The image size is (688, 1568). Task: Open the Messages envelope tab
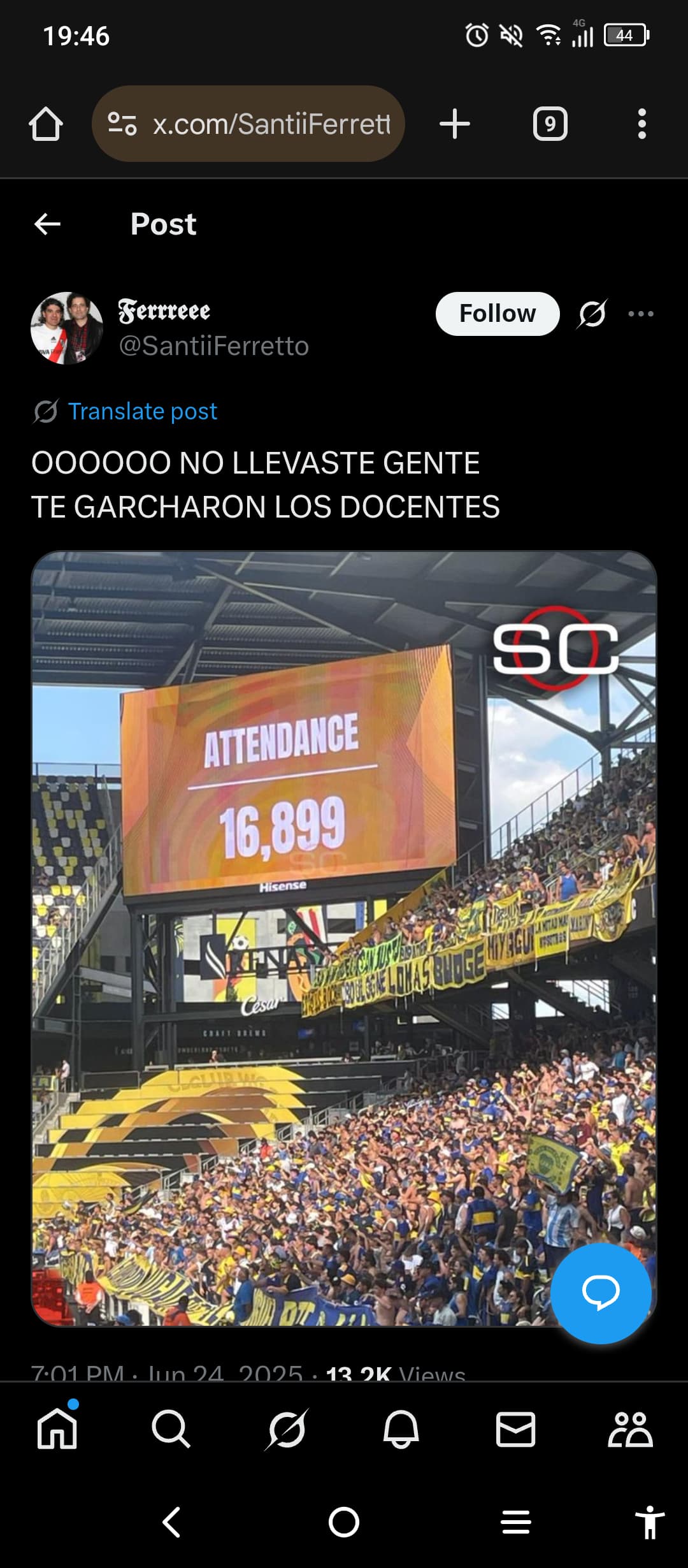515,1429
